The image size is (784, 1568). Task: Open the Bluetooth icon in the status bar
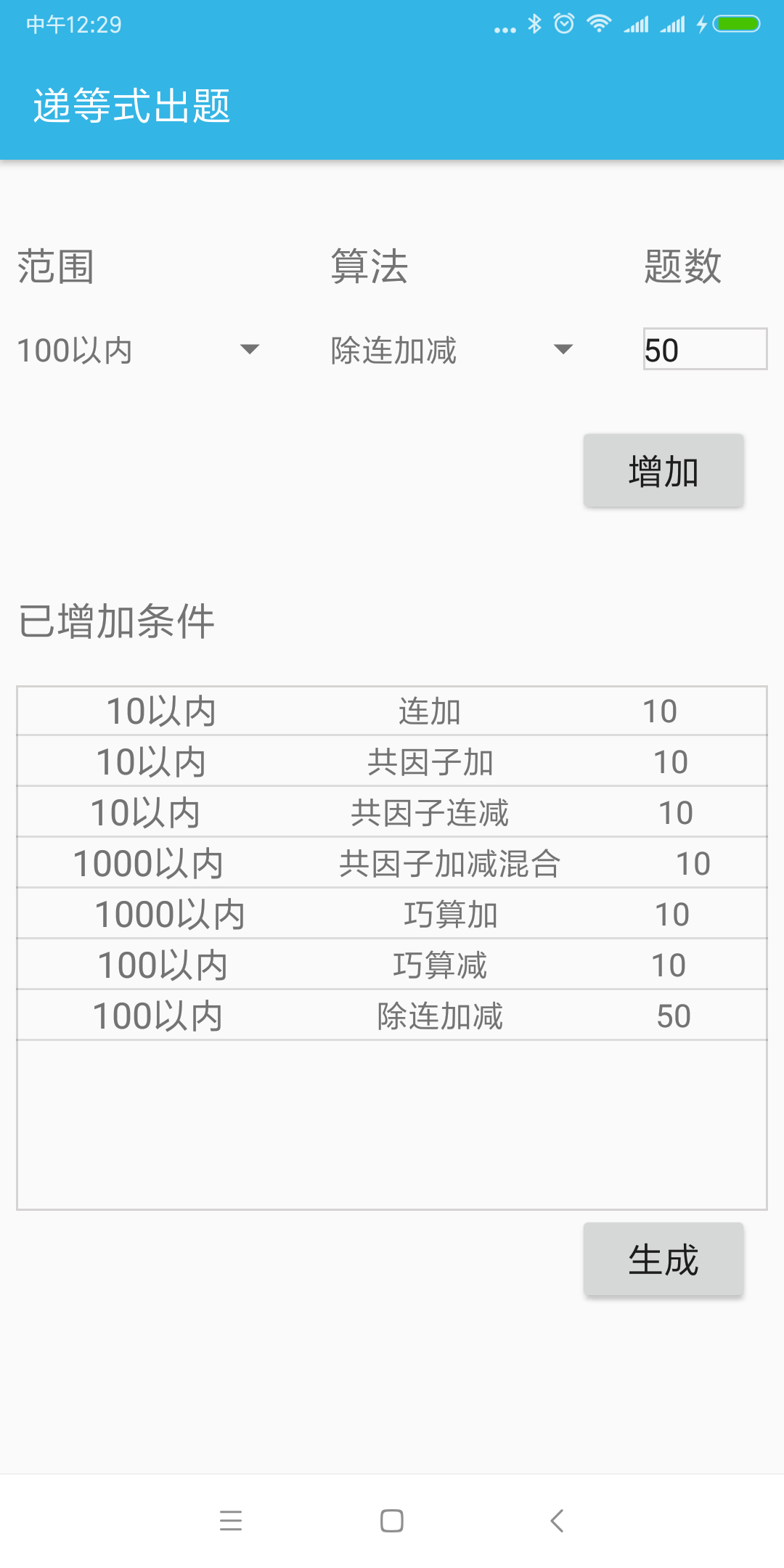click(x=535, y=24)
